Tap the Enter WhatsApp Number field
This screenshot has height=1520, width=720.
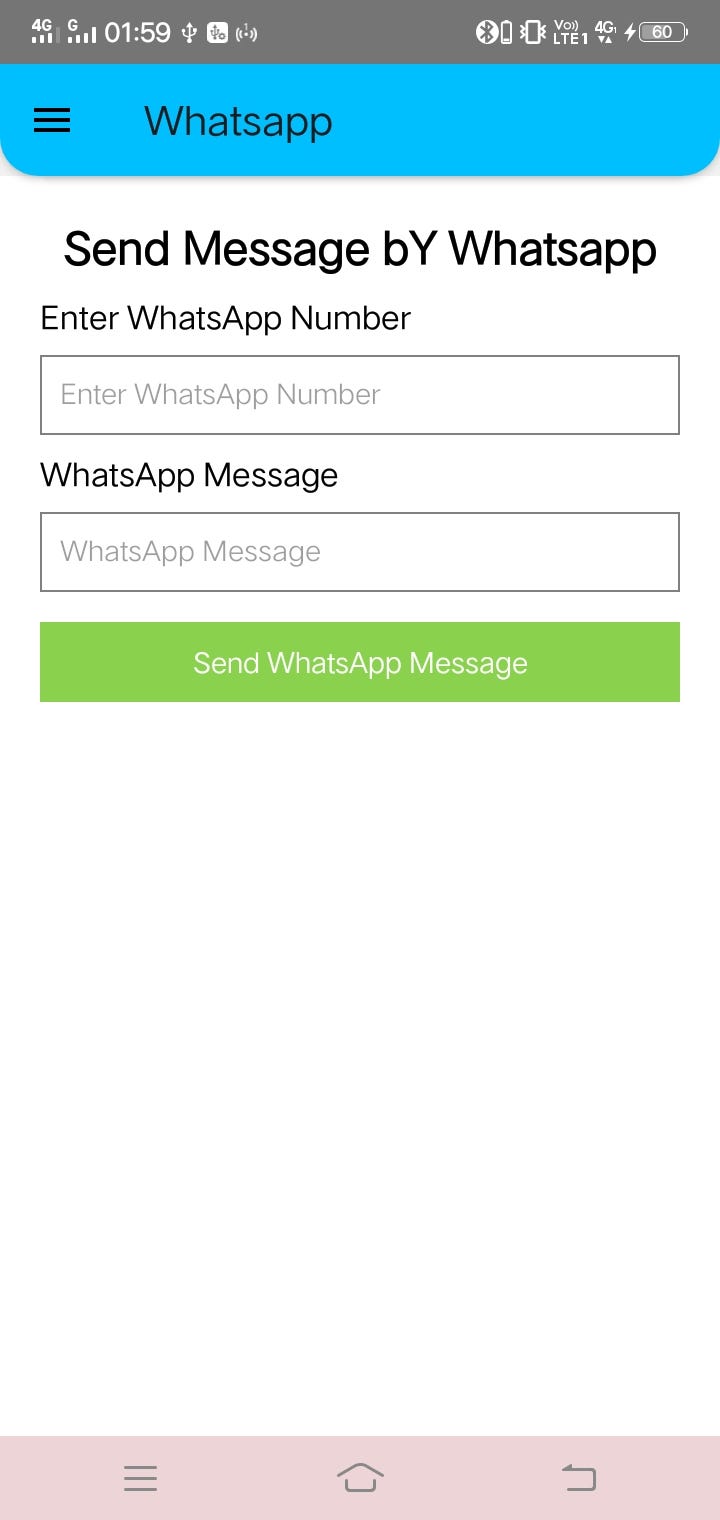360,395
